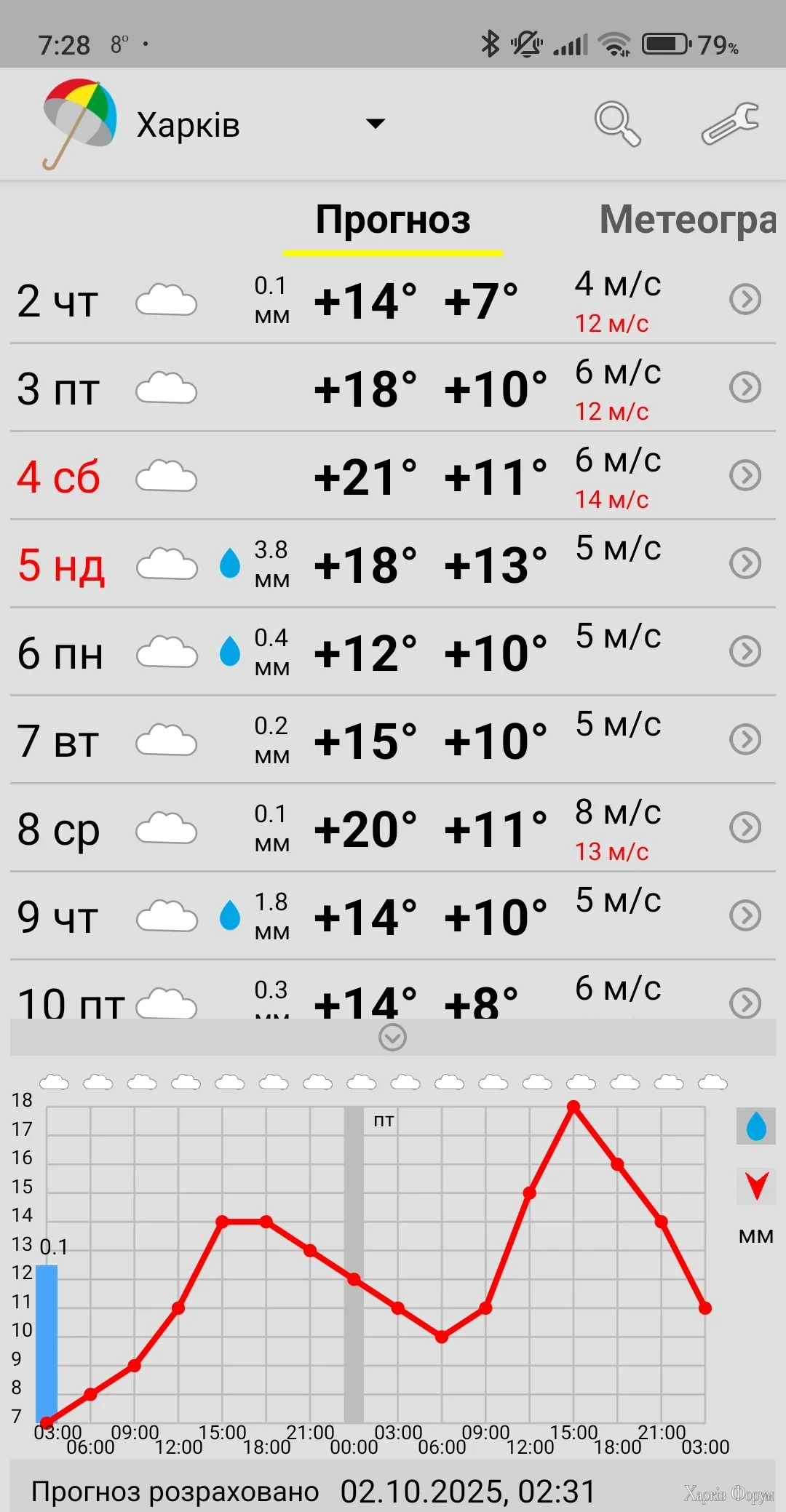Screen dimensions: 786x1512
Task: Open the 10 пт forecast row
Action: (x=745, y=1003)
